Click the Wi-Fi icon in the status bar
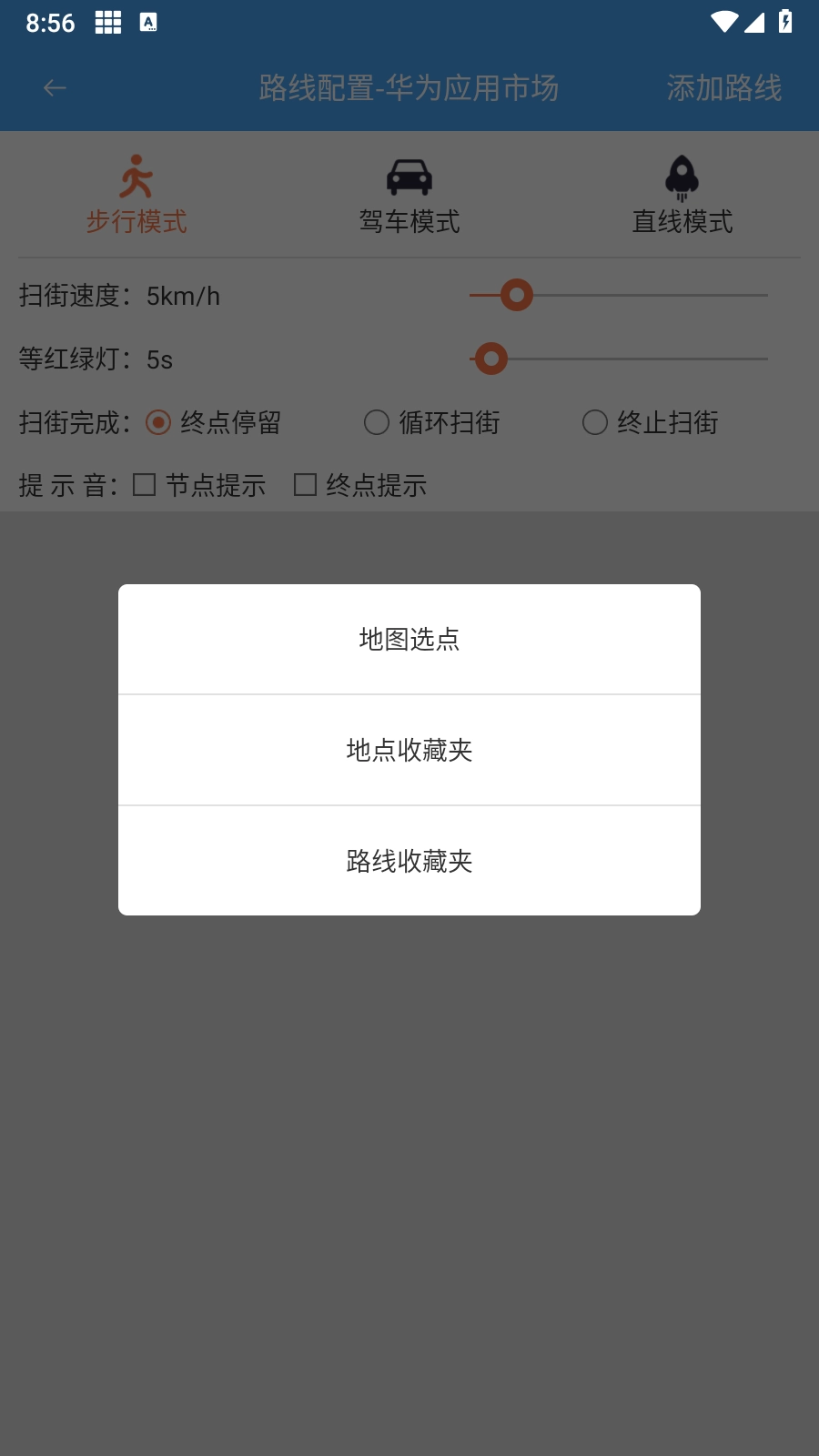Viewport: 819px width, 1456px height. pyautogui.click(x=723, y=22)
